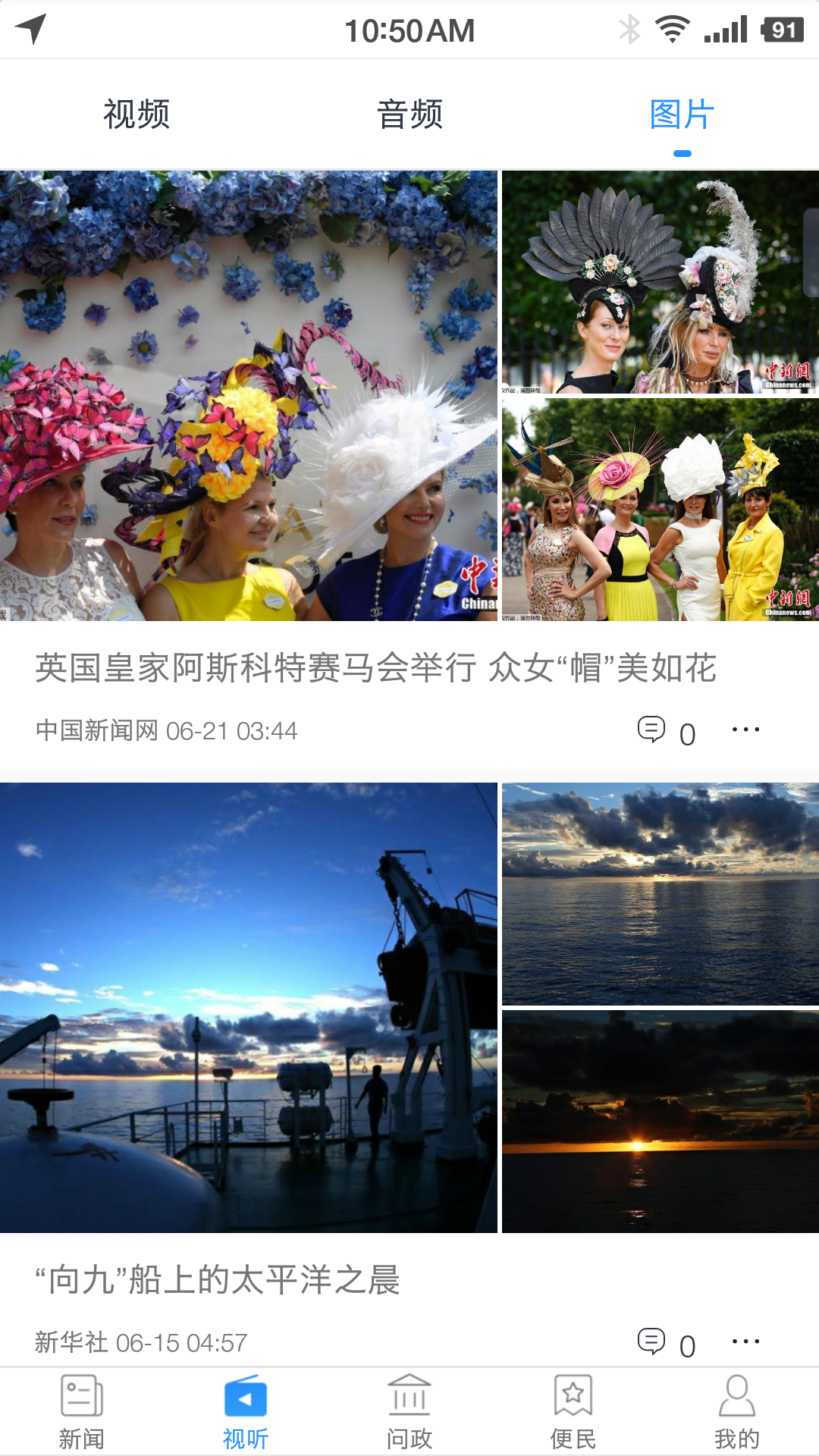The width and height of the screenshot is (819, 1456).
Task: Open the large hat photo of the Ascot article
Action: (x=249, y=396)
